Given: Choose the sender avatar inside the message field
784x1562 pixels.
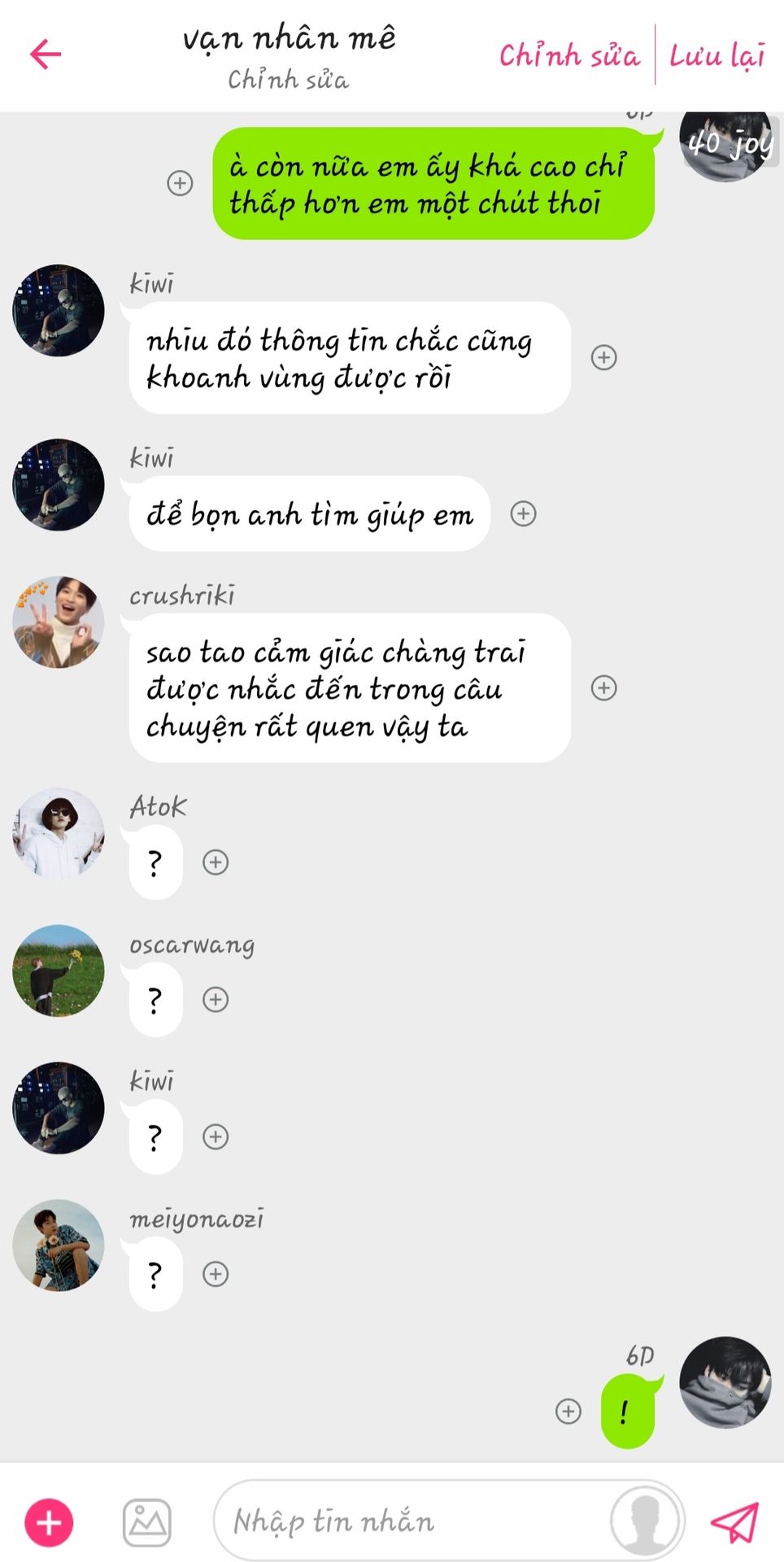Looking at the screenshot, I should (645, 1521).
